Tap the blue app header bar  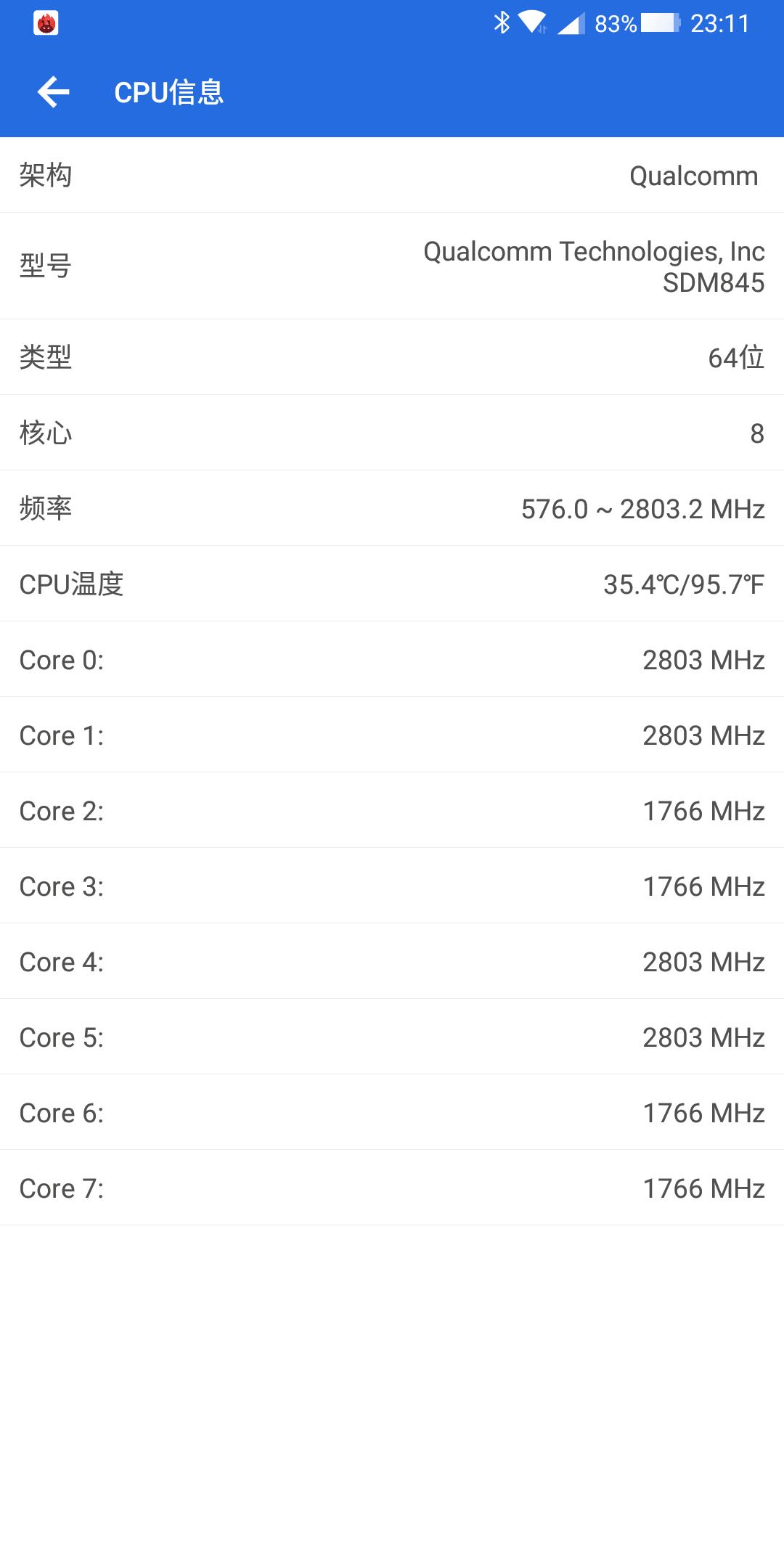pos(392,92)
